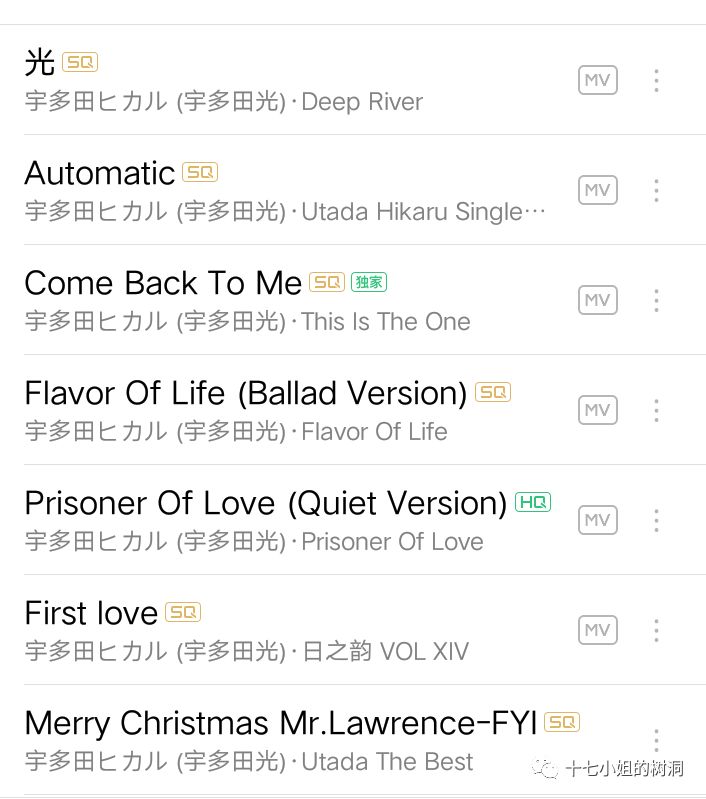Play the song First love
The width and height of the screenshot is (706, 799).
(x=250, y=630)
